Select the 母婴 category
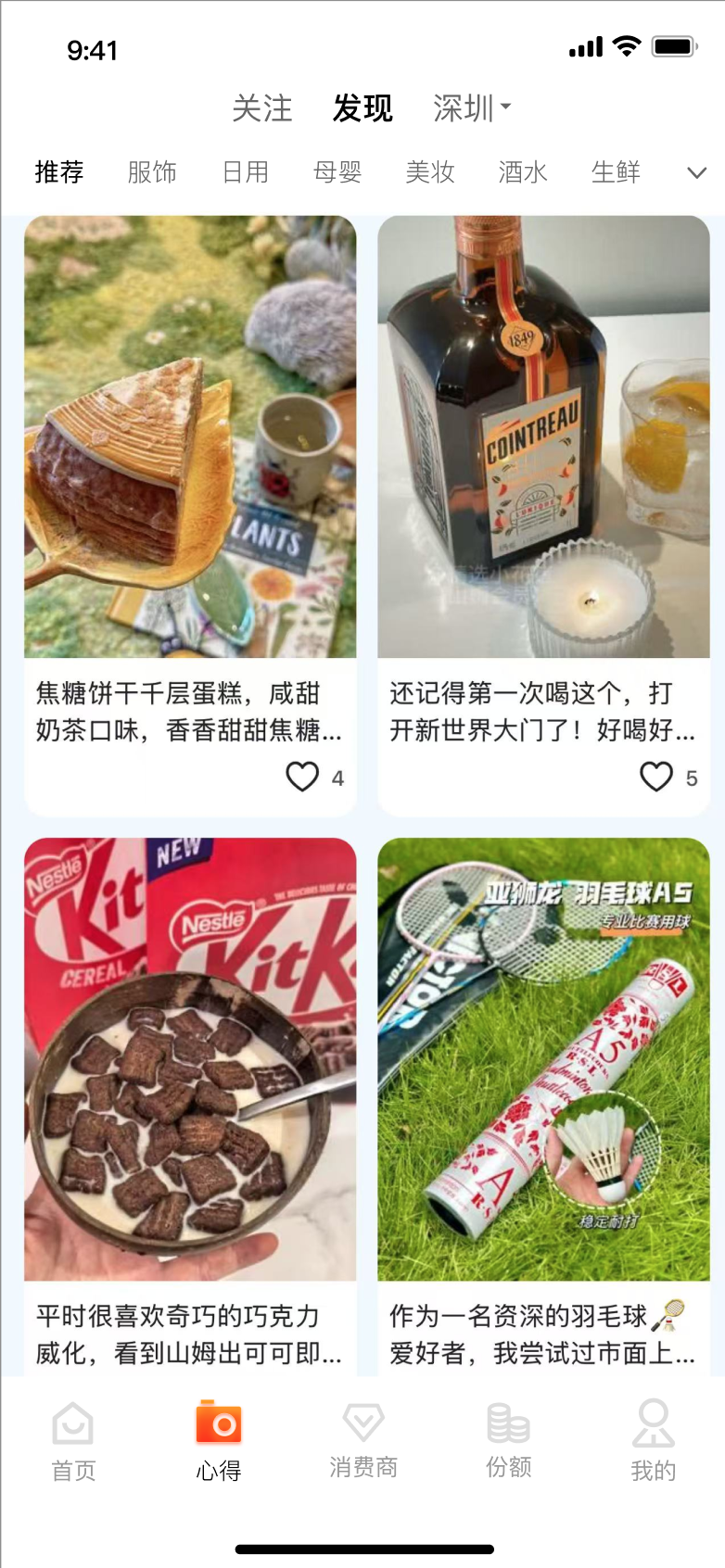 [x=337, y=172]
